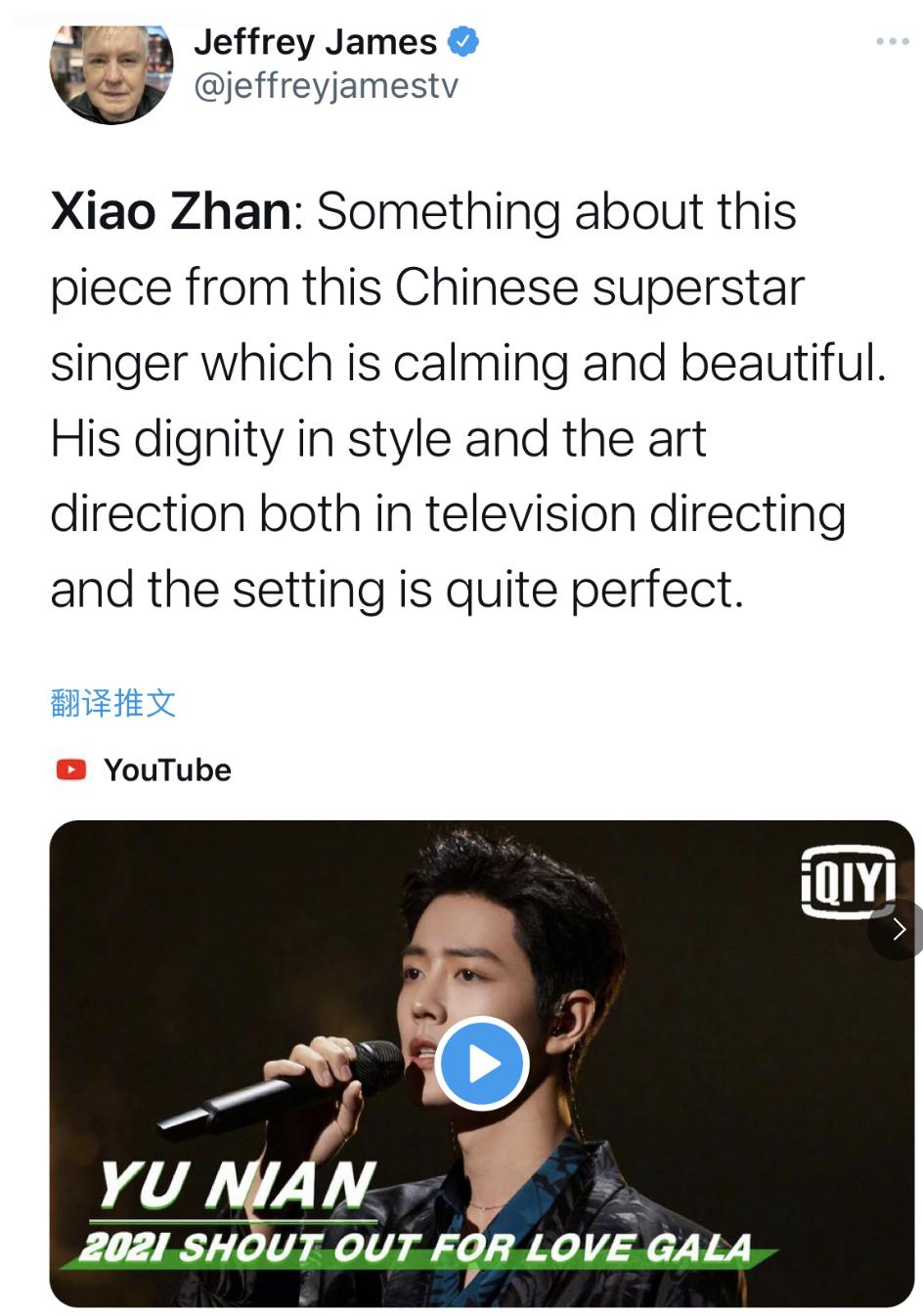Click the YU NIAN title on the thumbnail
The image size is (923, 1316).
point(235,1185)
